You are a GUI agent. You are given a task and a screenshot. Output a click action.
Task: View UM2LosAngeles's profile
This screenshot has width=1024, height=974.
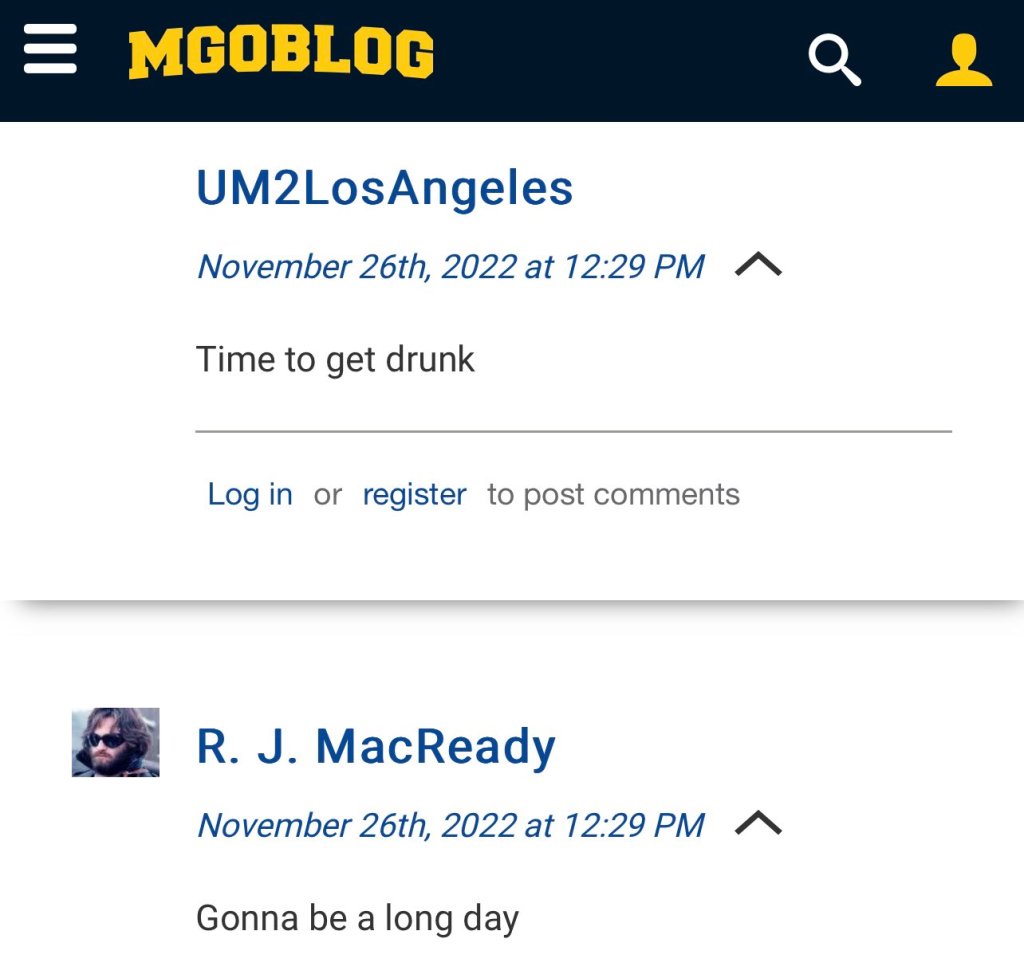point(384,188)
